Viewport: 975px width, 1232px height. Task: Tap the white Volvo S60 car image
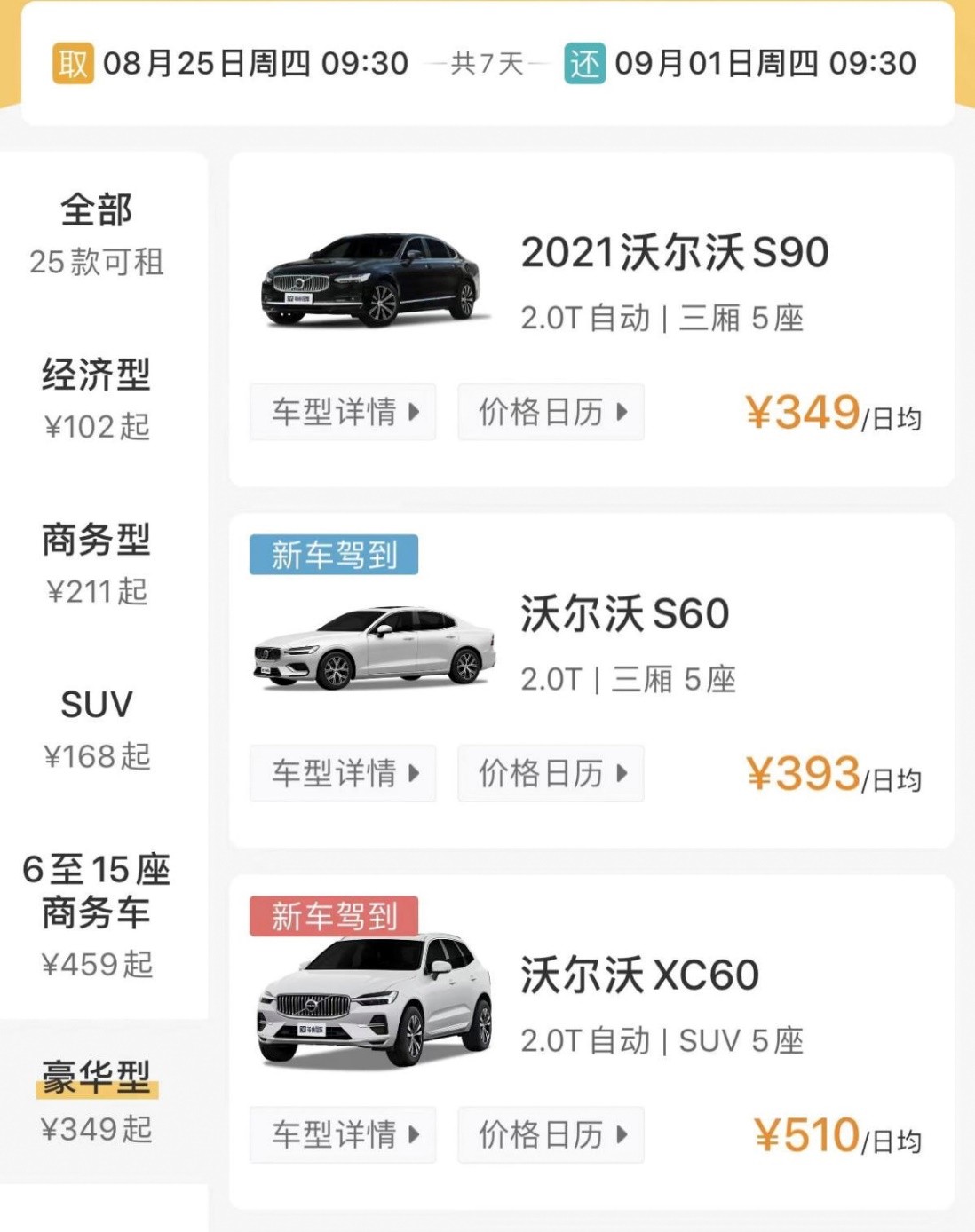373,644
